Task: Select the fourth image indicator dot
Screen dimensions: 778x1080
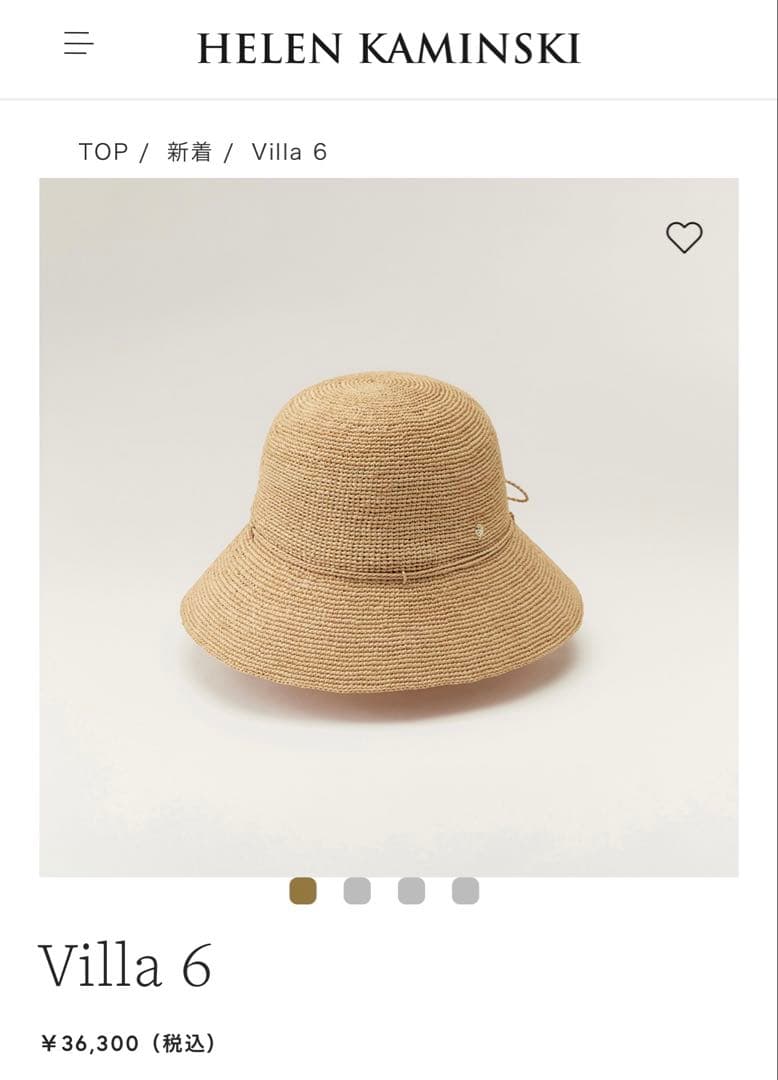Action: (465, 891)
